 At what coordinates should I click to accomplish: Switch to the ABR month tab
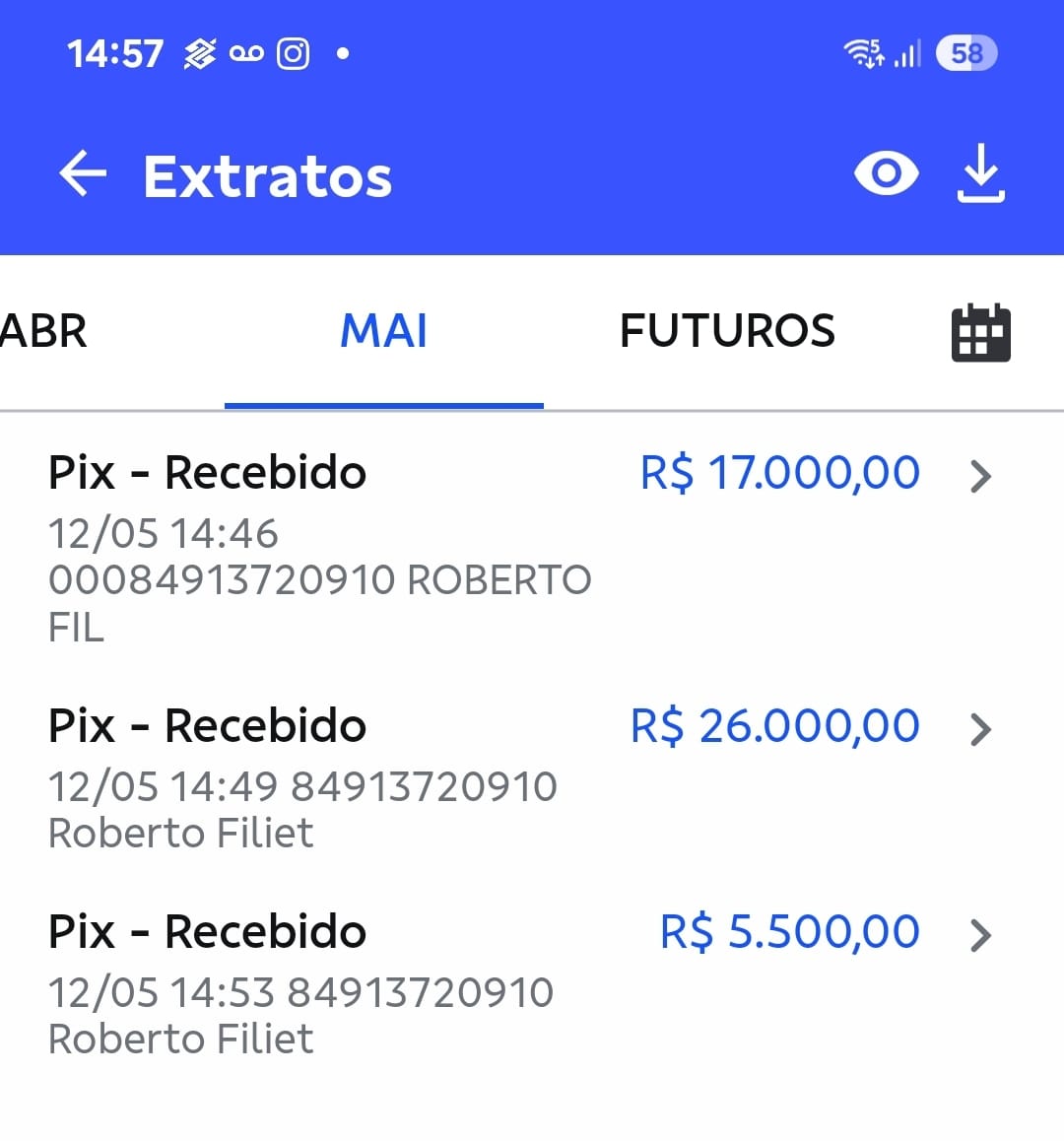tap(44, 331)
